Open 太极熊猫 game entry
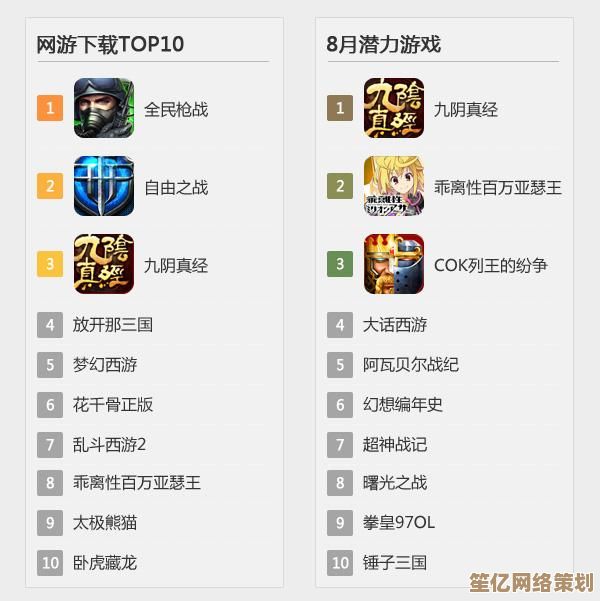 point(104,522)
